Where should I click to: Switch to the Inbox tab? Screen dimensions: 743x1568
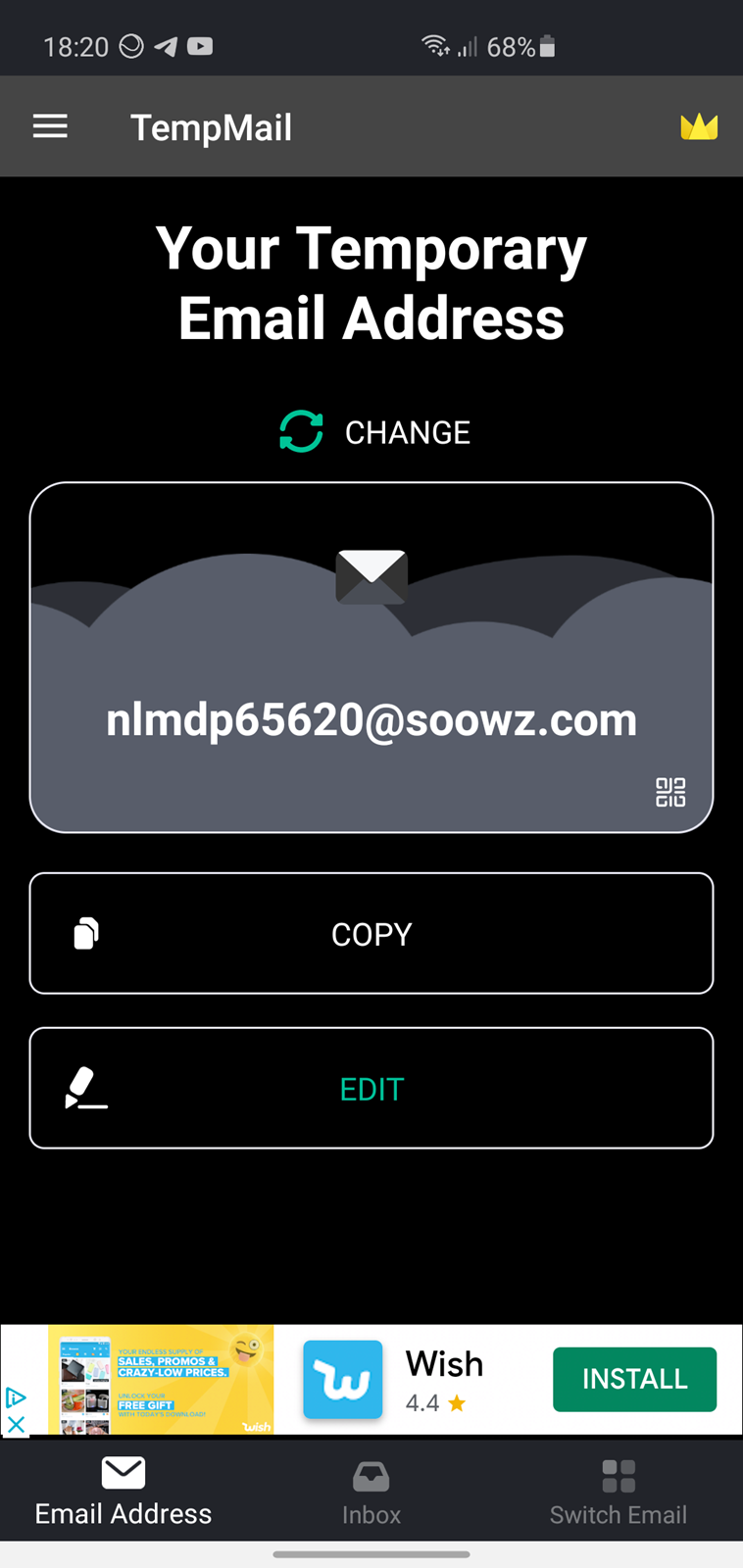point(371,1493)
